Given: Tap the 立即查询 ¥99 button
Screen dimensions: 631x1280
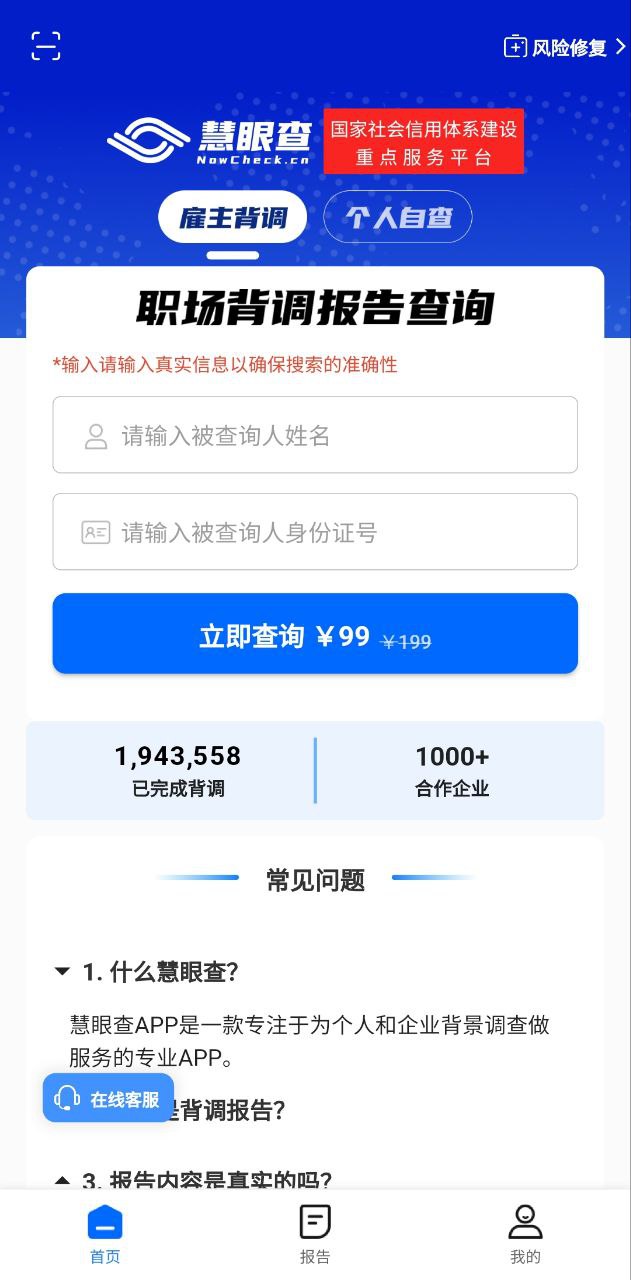Looking at the screenshot, I should [315, 634].
